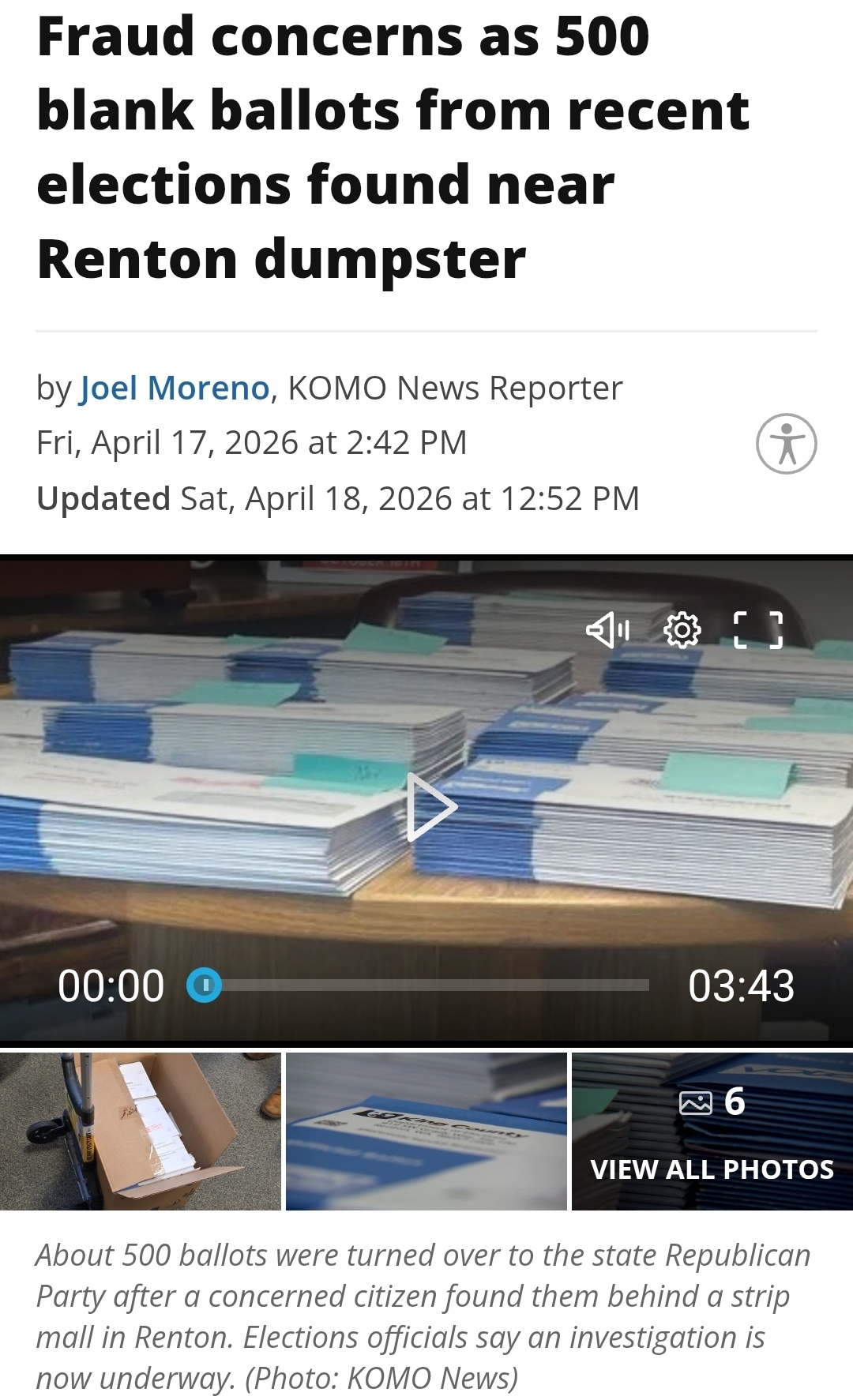Open the cardboard box of ballots photo
This screenshot has height=1400, width=853.
[x=141, y=1131]
